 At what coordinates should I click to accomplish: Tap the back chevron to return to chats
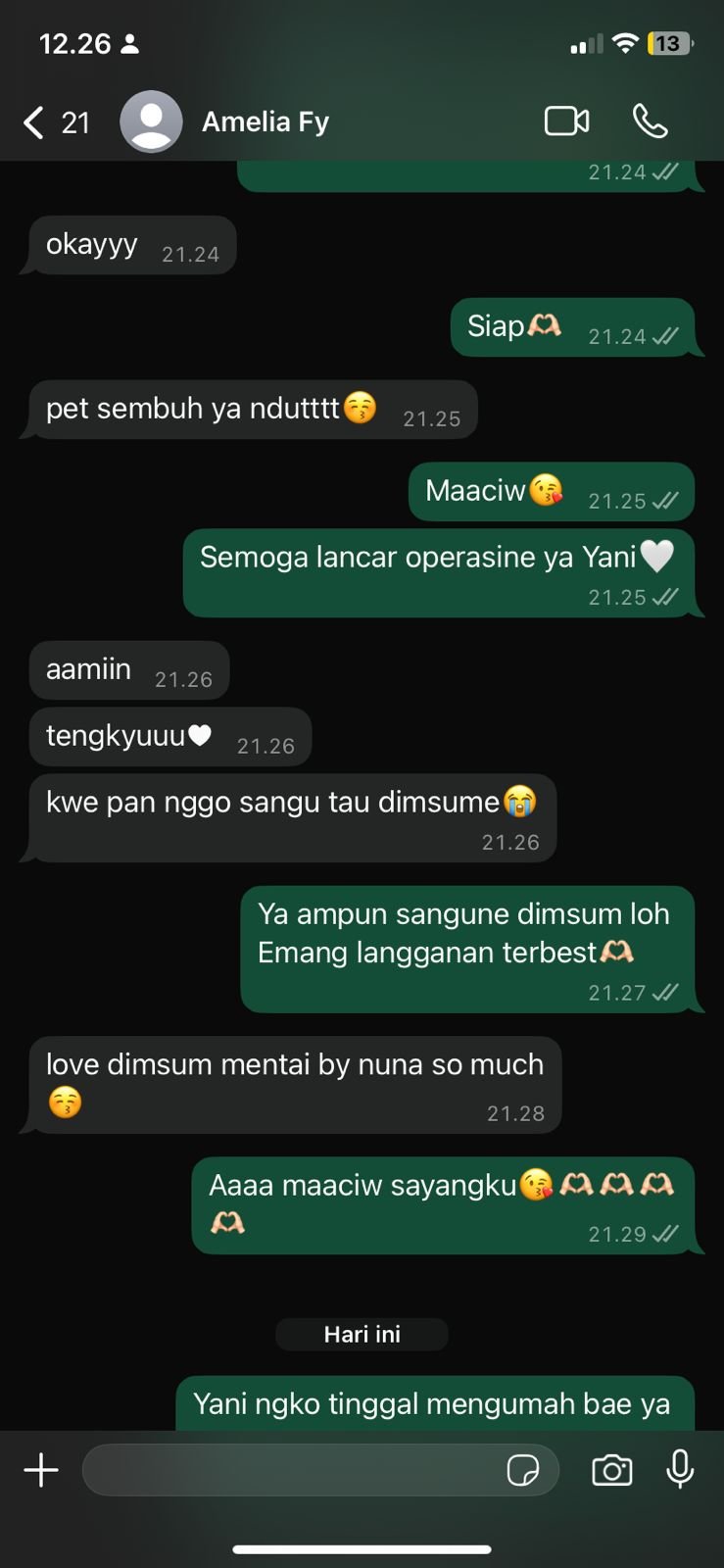coord(31,122)
